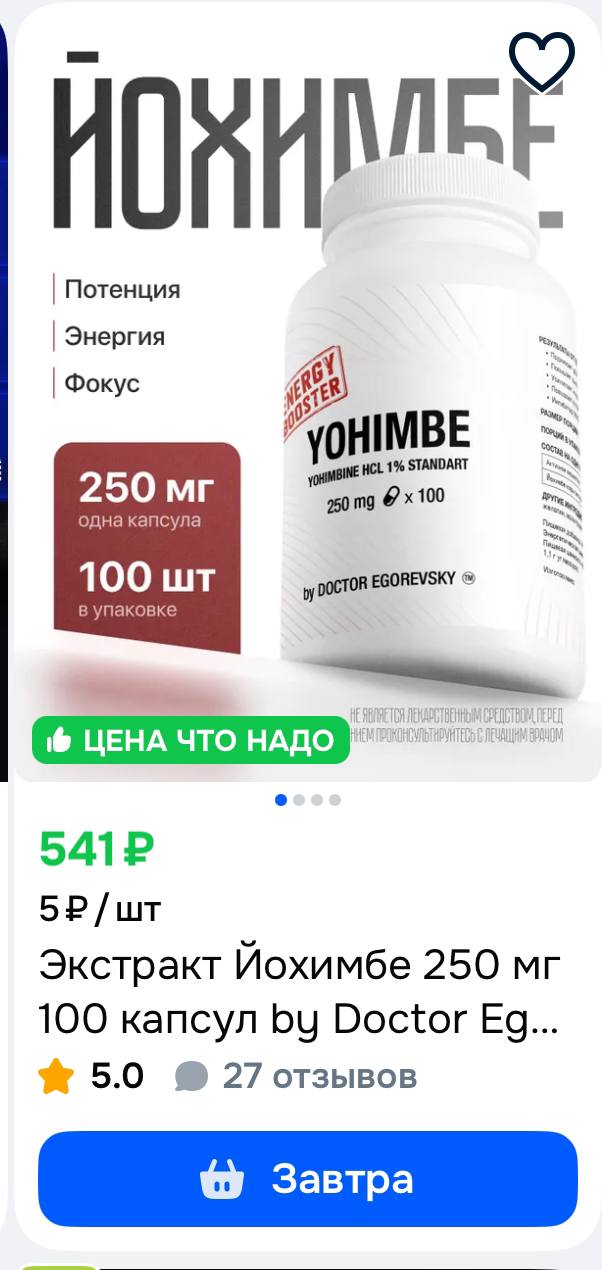The height and width of the screenshot is (1270, 602).
Task: Add to cart with Завтра delivery button
Action: [308, 1179]
